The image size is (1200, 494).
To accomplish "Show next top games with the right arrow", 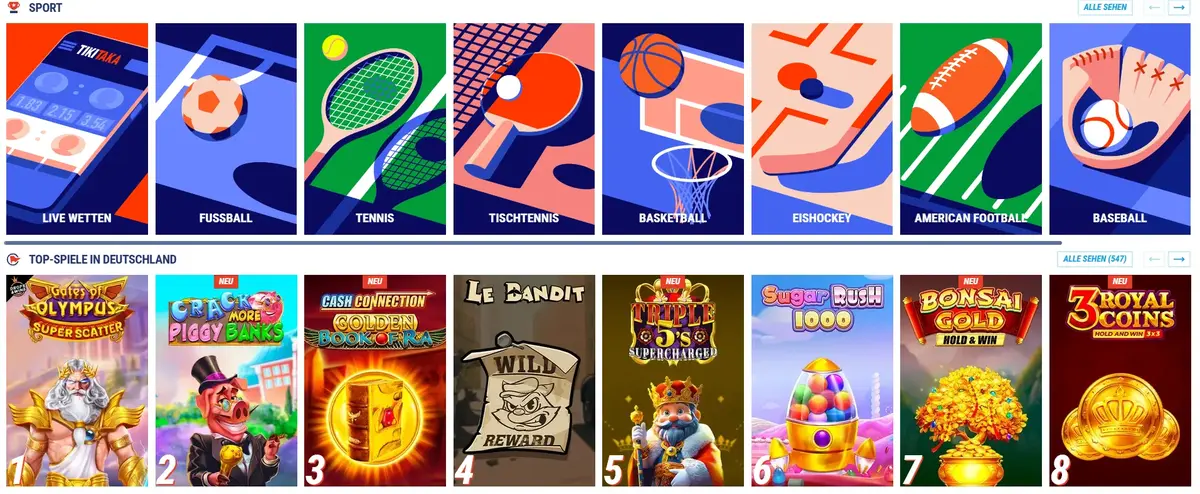I will tap(1180, 259).
